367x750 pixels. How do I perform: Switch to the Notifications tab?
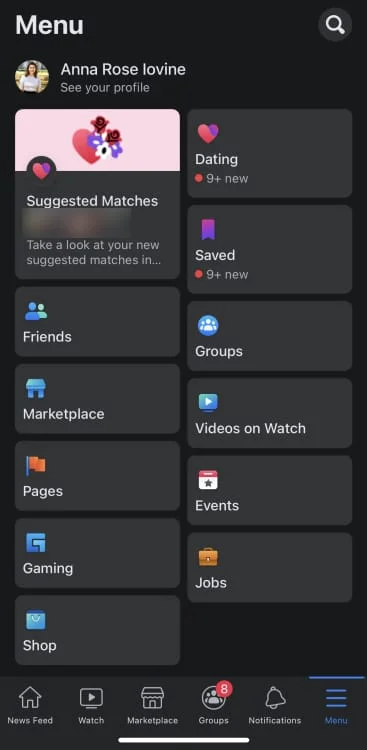click(275, 705)
